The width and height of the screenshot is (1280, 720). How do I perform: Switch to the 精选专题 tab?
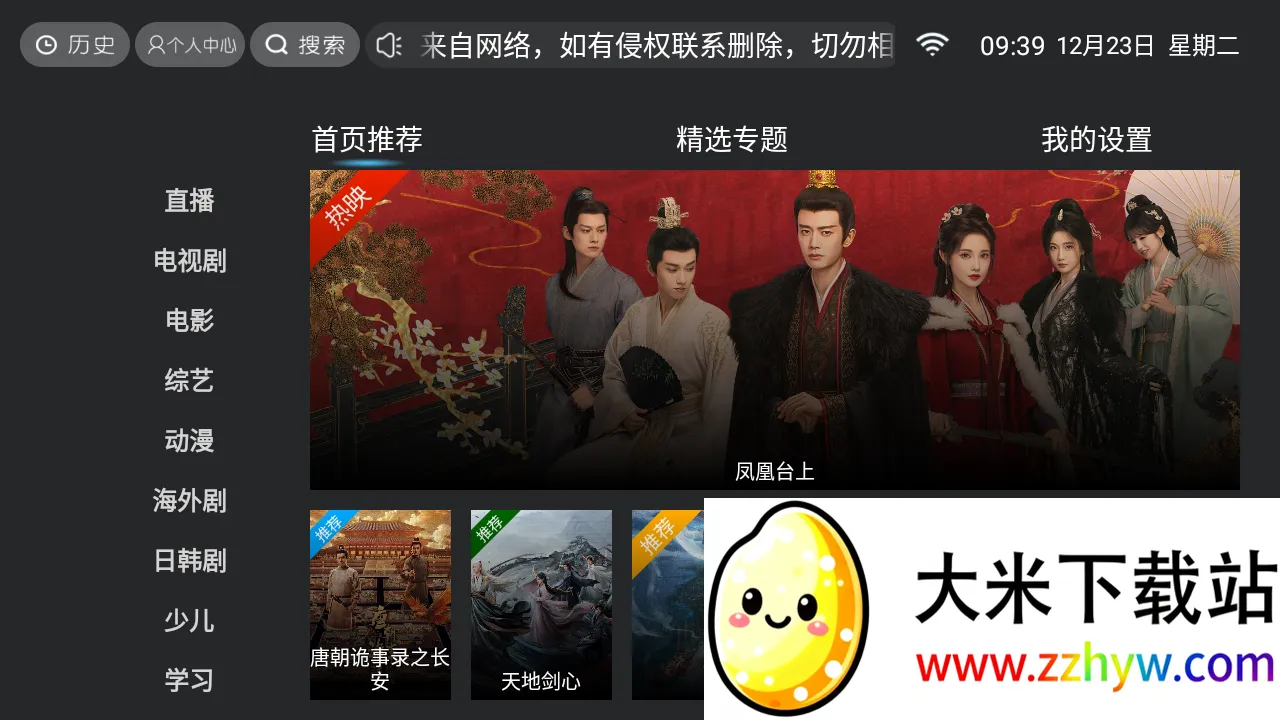pos(732,139)
